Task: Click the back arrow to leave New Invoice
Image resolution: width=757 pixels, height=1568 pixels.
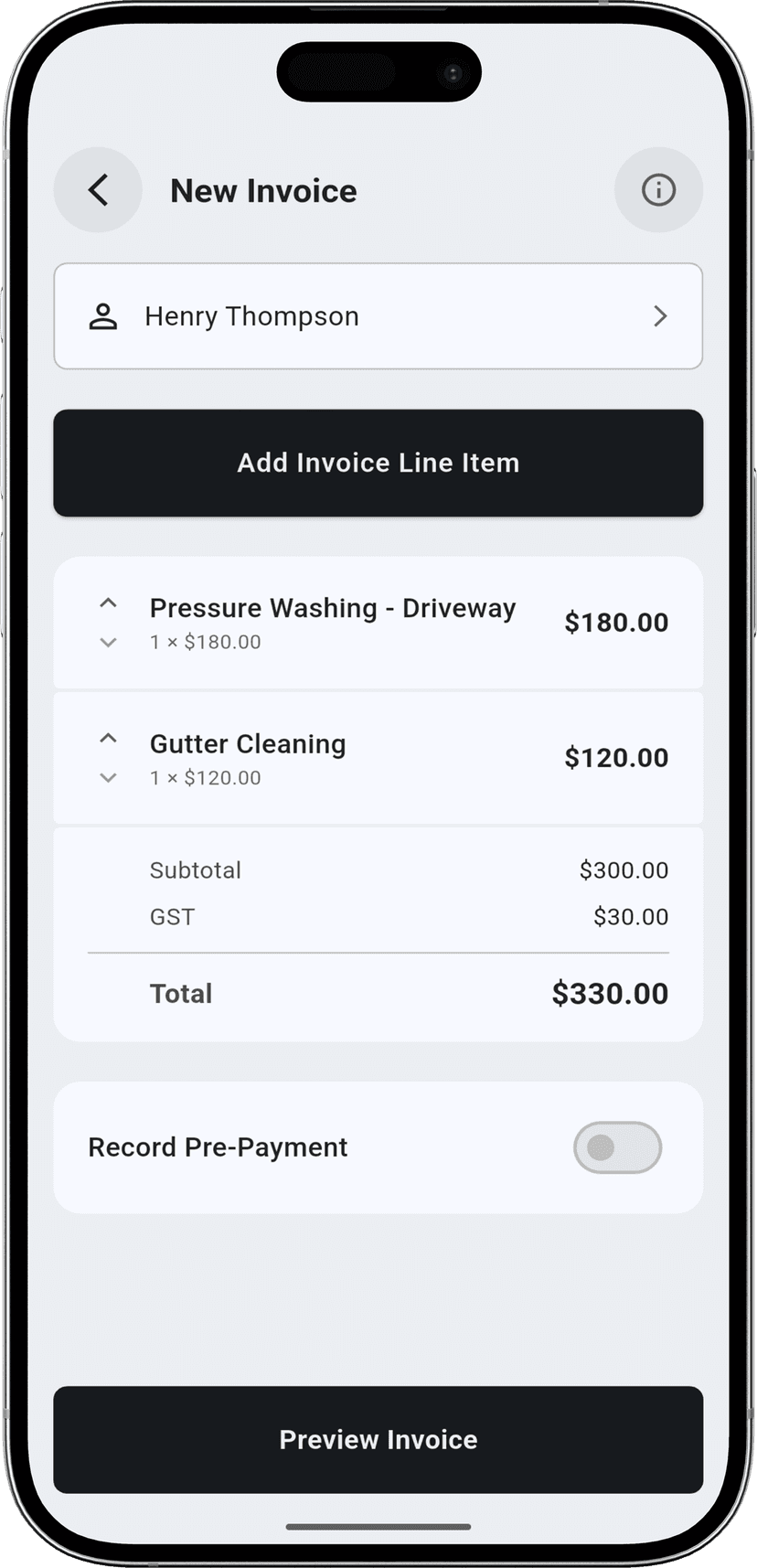Action: 98,190
